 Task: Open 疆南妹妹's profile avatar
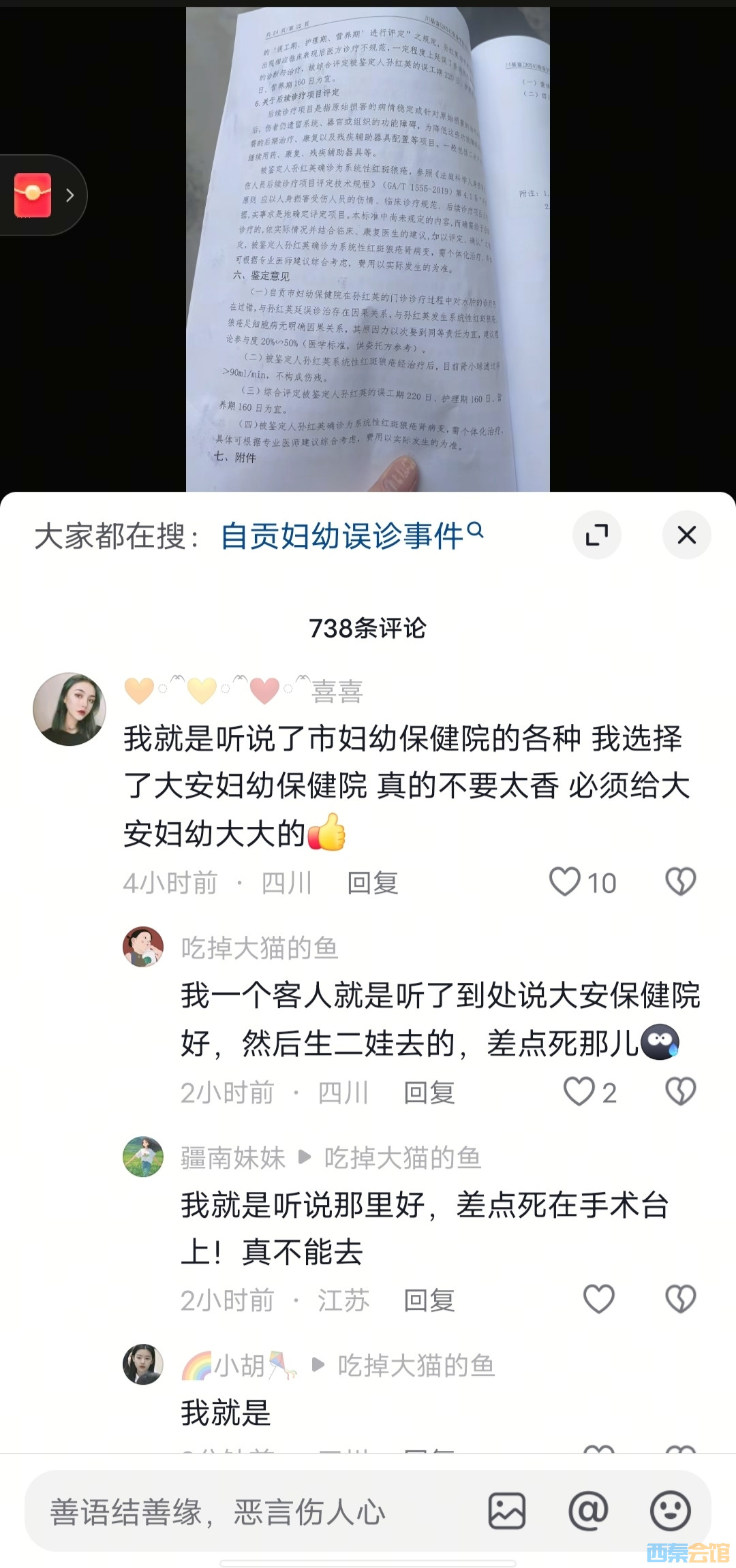pyautogui.click(x=143, y=1157)
